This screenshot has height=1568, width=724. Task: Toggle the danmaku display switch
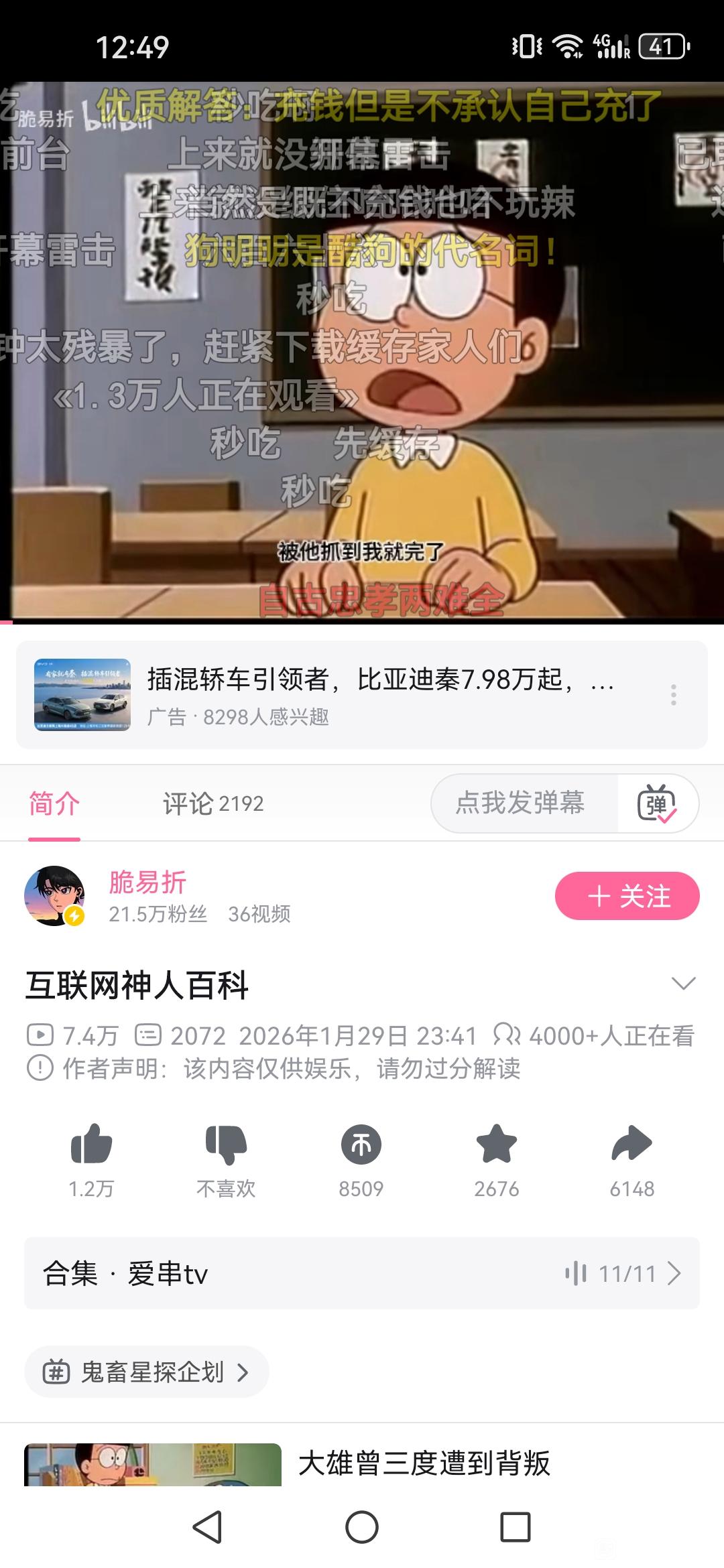click(x=657, y=804)
